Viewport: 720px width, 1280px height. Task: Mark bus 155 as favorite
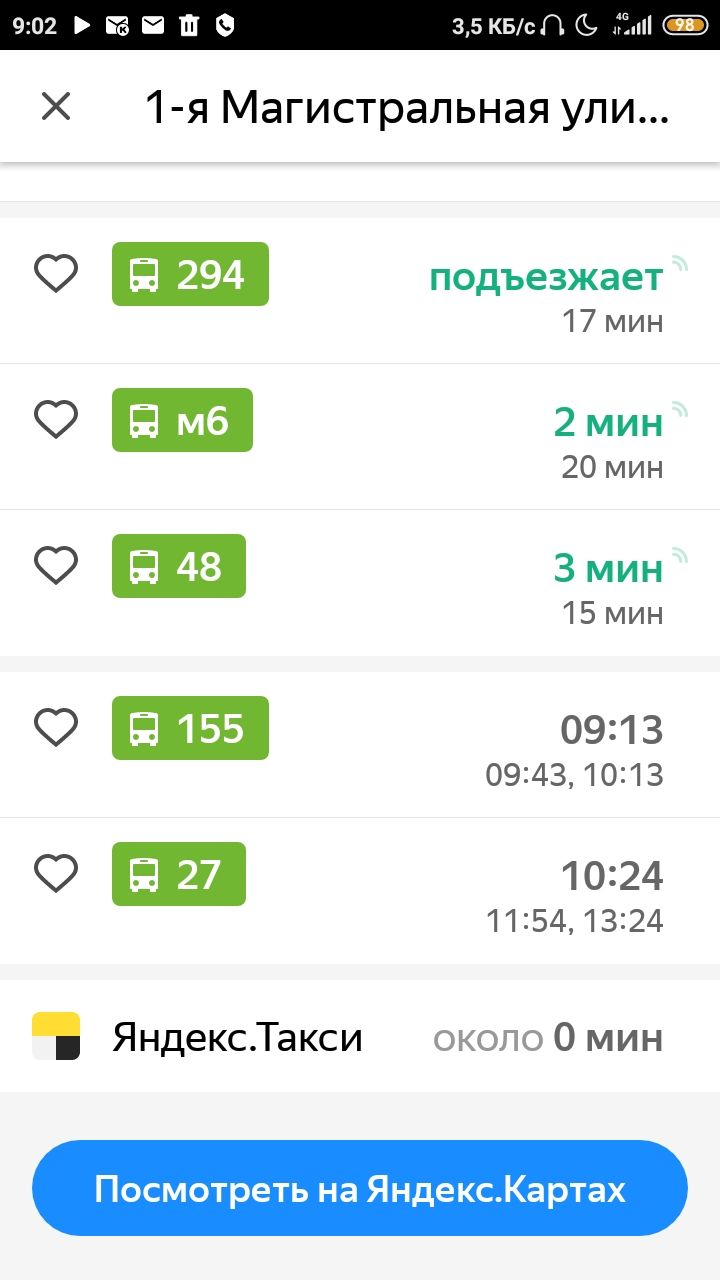(x=56, y=727)
